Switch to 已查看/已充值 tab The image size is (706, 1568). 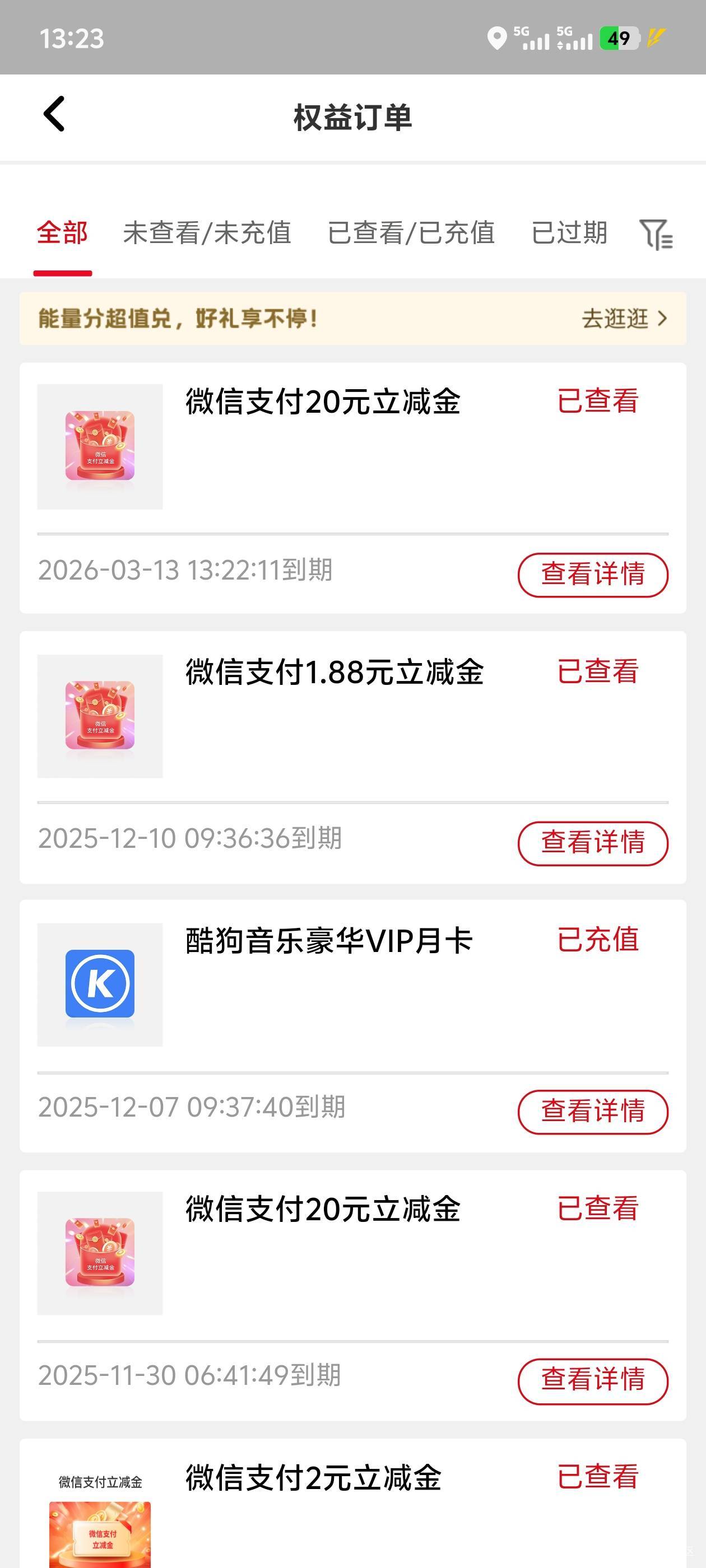[411, 233]
